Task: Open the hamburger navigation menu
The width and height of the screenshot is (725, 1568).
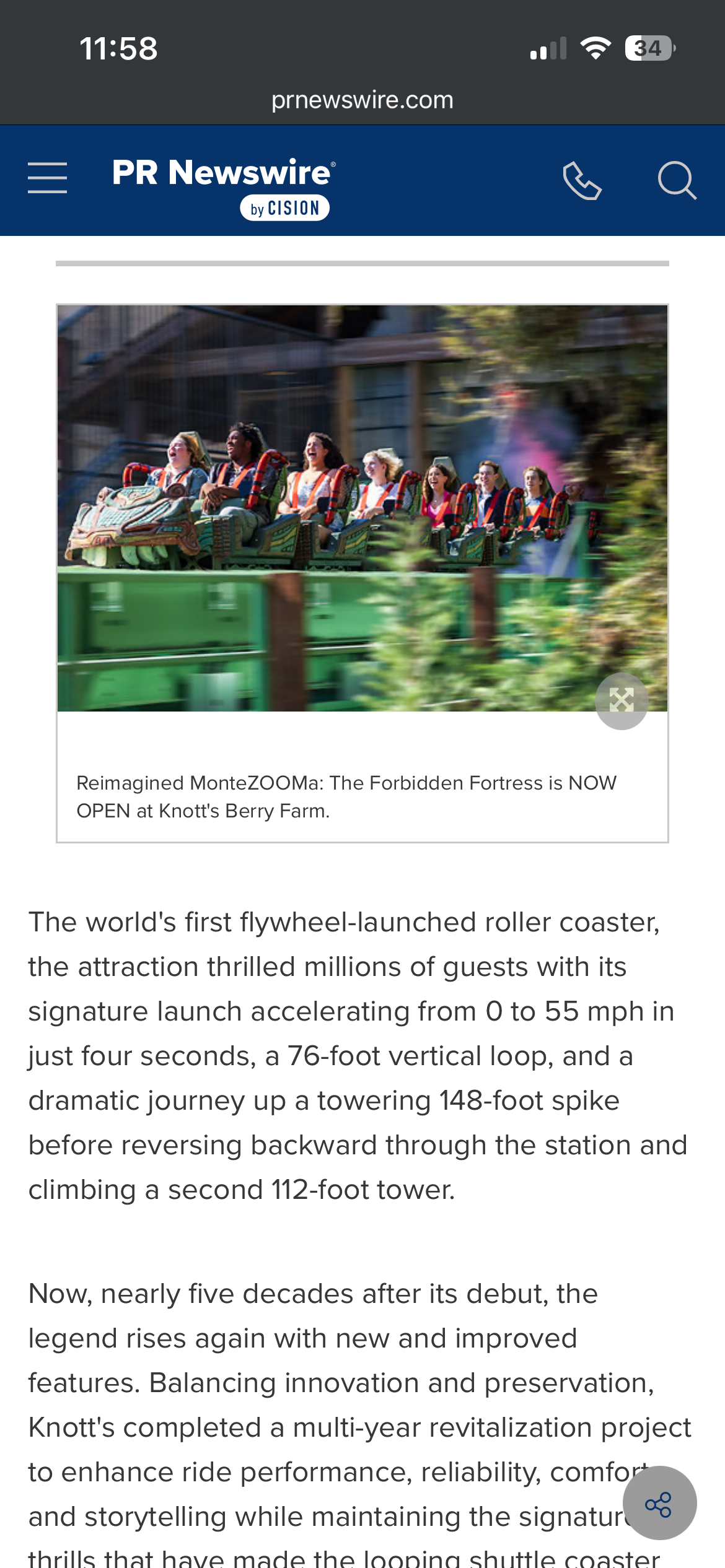Action: (47, 178)
